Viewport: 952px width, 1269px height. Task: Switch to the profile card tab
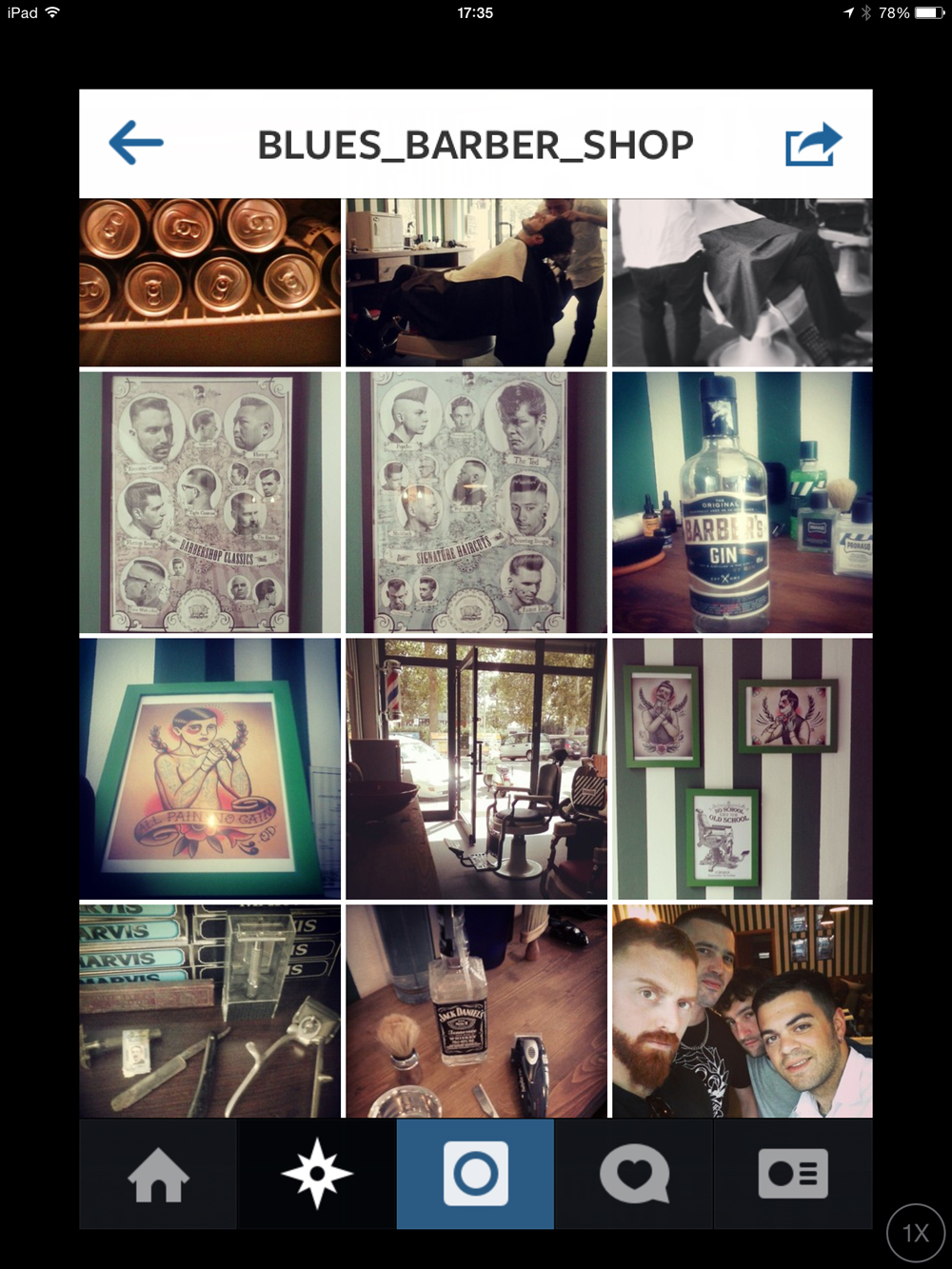point(792,1174)
